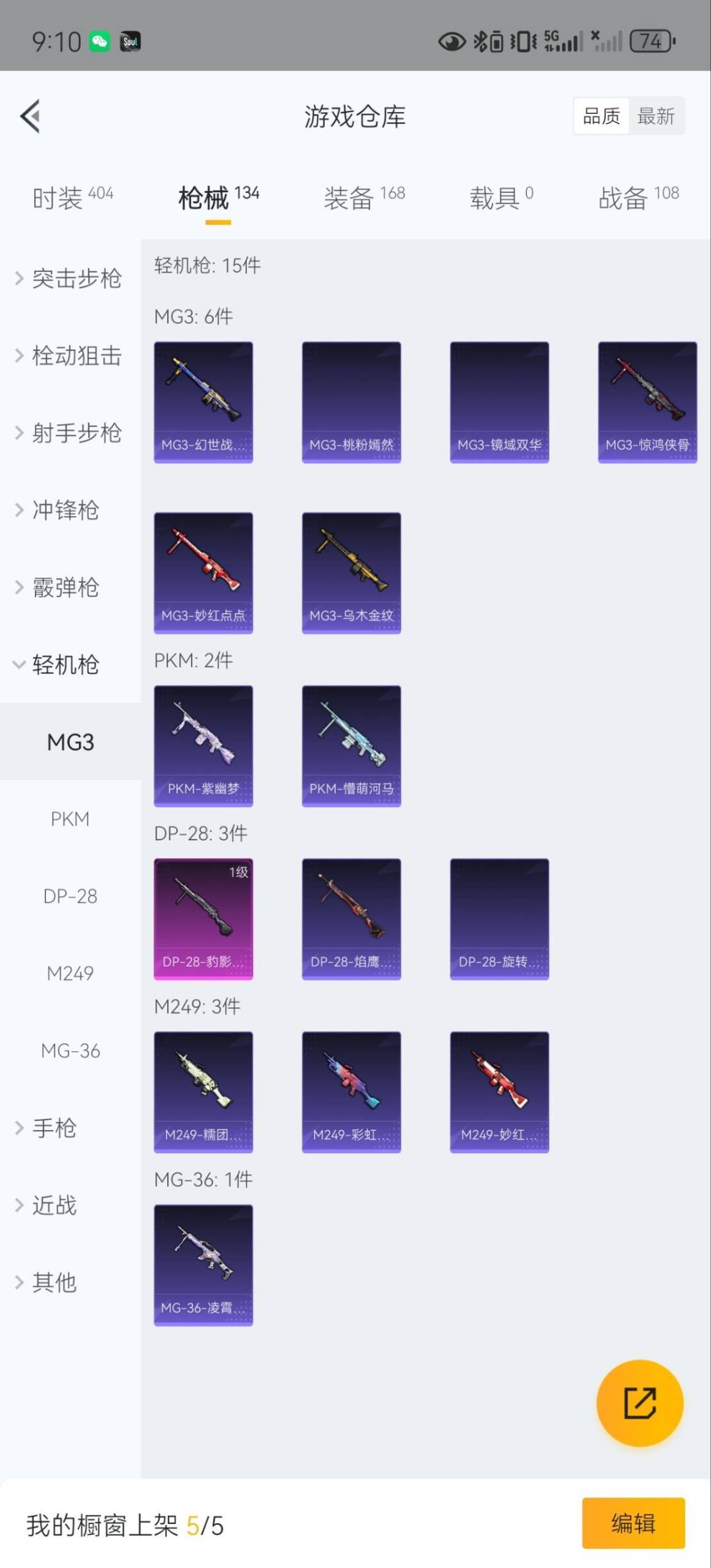
Task: Collapse the 轻机枪 category
Action: pyautogui.click(x=63, y=665)
